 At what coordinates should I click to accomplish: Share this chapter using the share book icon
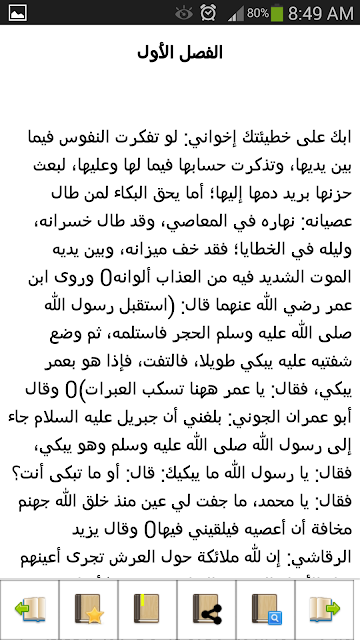click(207, 609)
